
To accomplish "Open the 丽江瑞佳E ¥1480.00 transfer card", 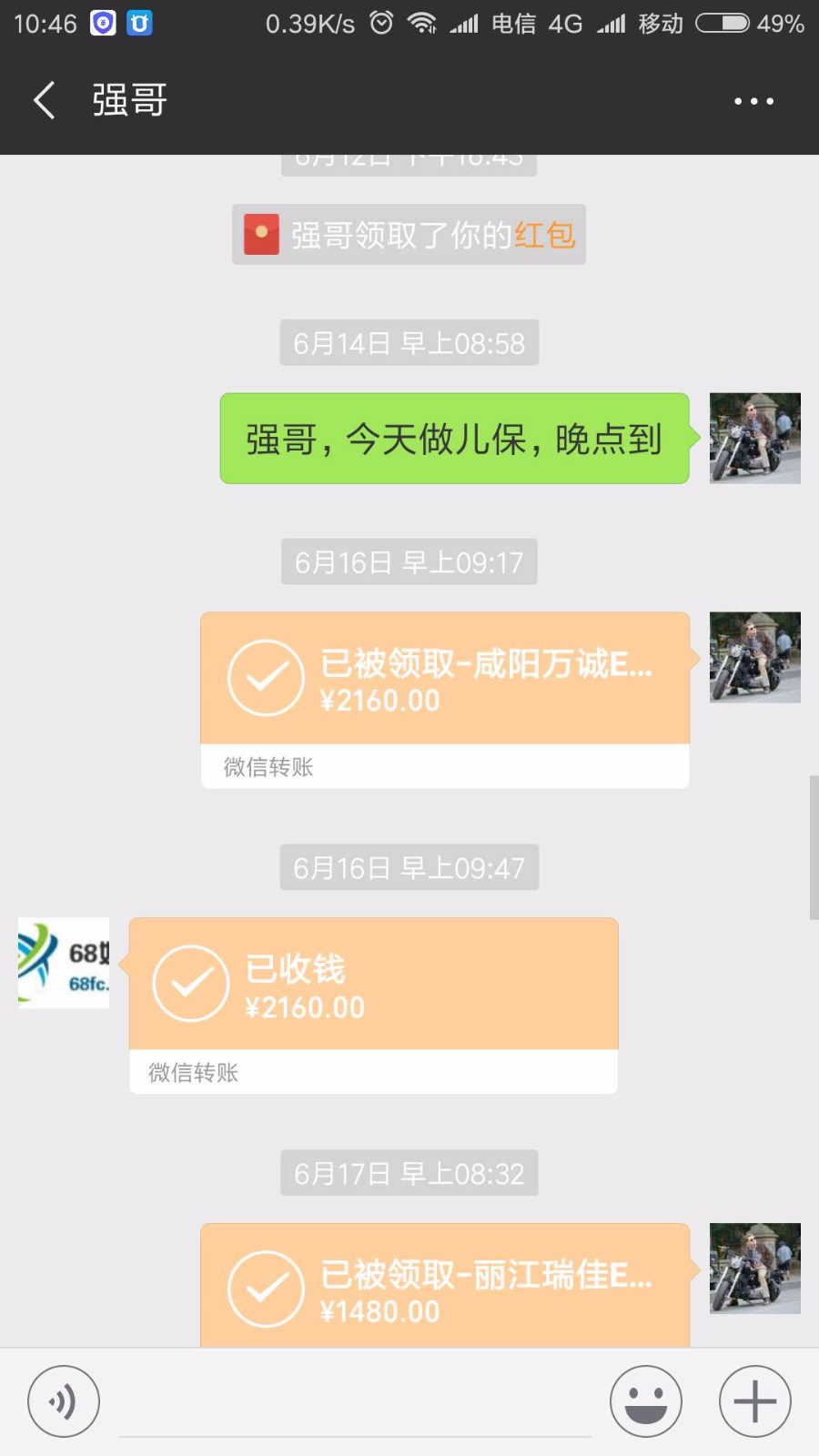I will click(x=444, y=1288).
